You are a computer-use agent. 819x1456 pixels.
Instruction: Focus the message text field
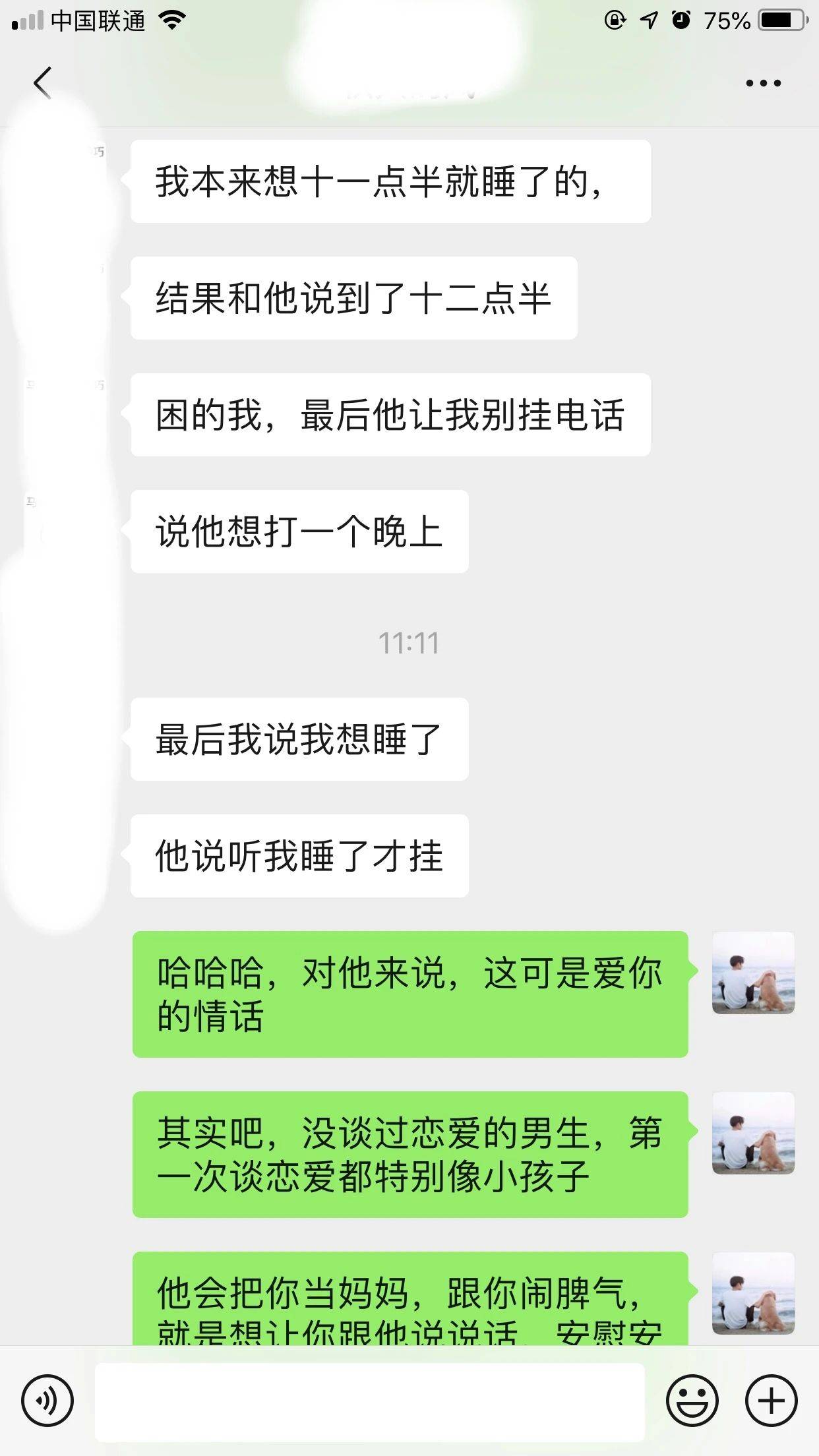coord(369,1401)
